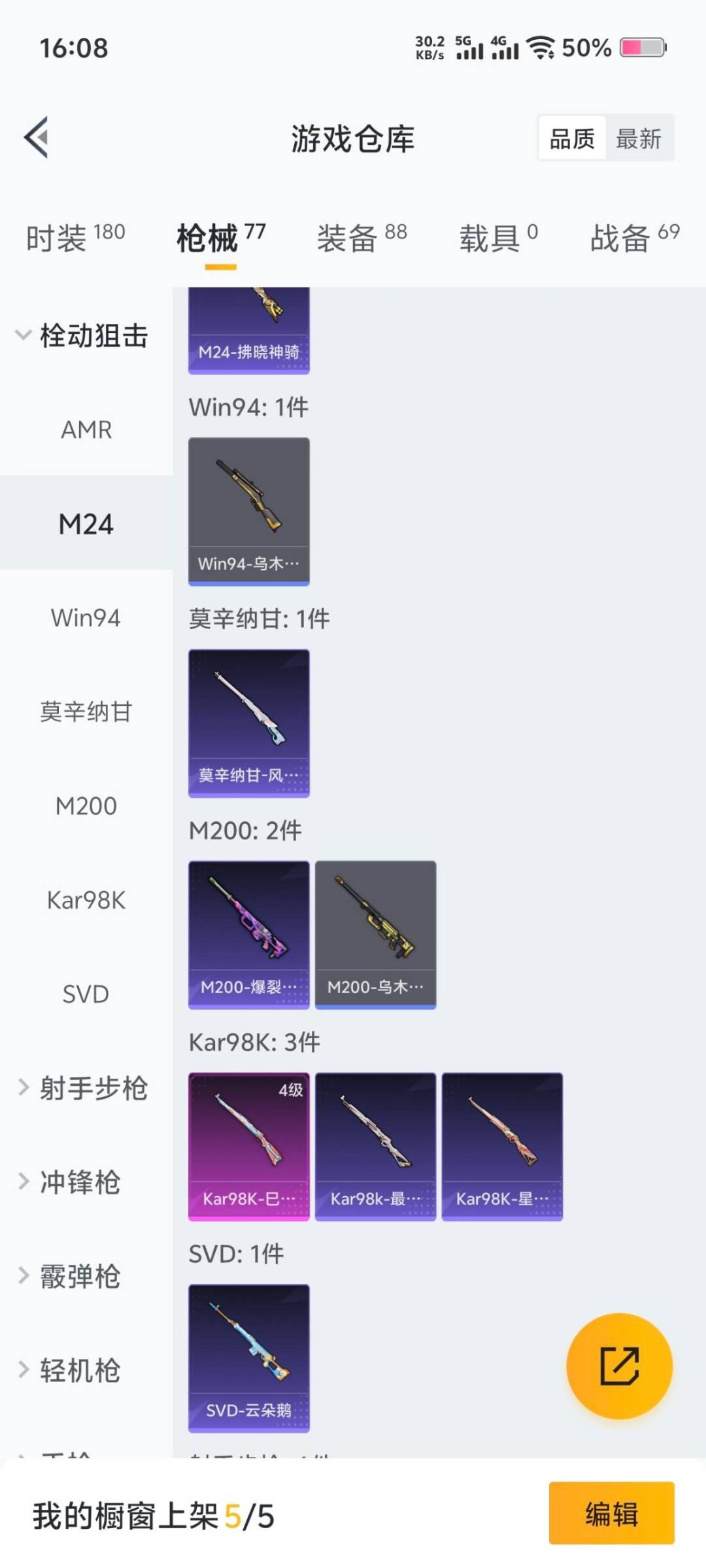Viewport: 706px width, 1568px height.
Task: Select the M24 category in the sidebar
Action: [x=86, y=523]
